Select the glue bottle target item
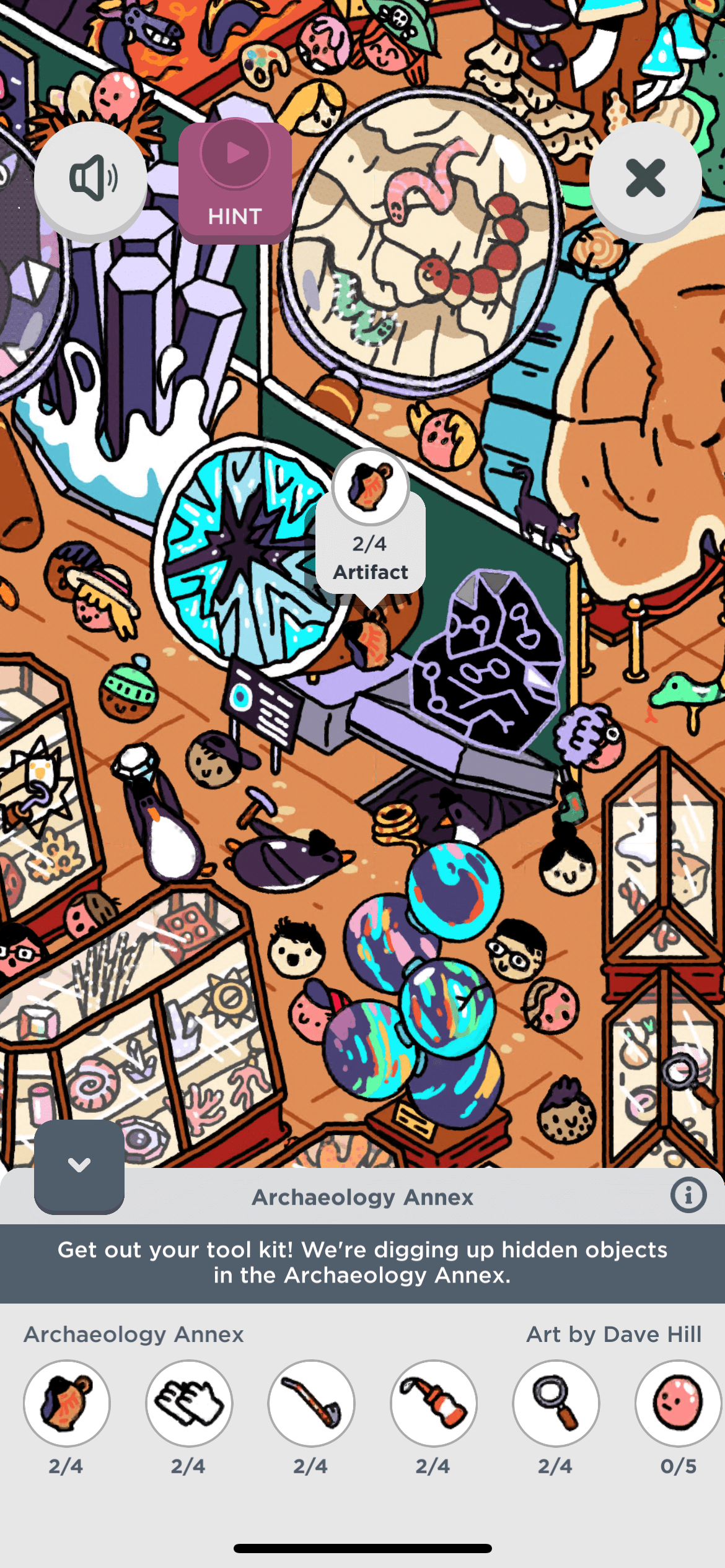This screenshot has width=725, height=1568. tap(433, 1403)
